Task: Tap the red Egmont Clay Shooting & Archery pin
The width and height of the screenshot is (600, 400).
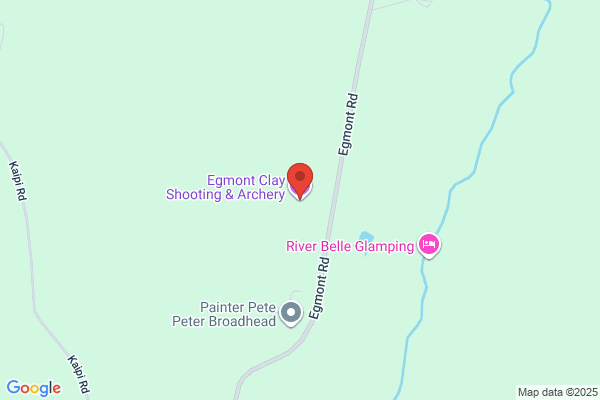Action: 300,181
